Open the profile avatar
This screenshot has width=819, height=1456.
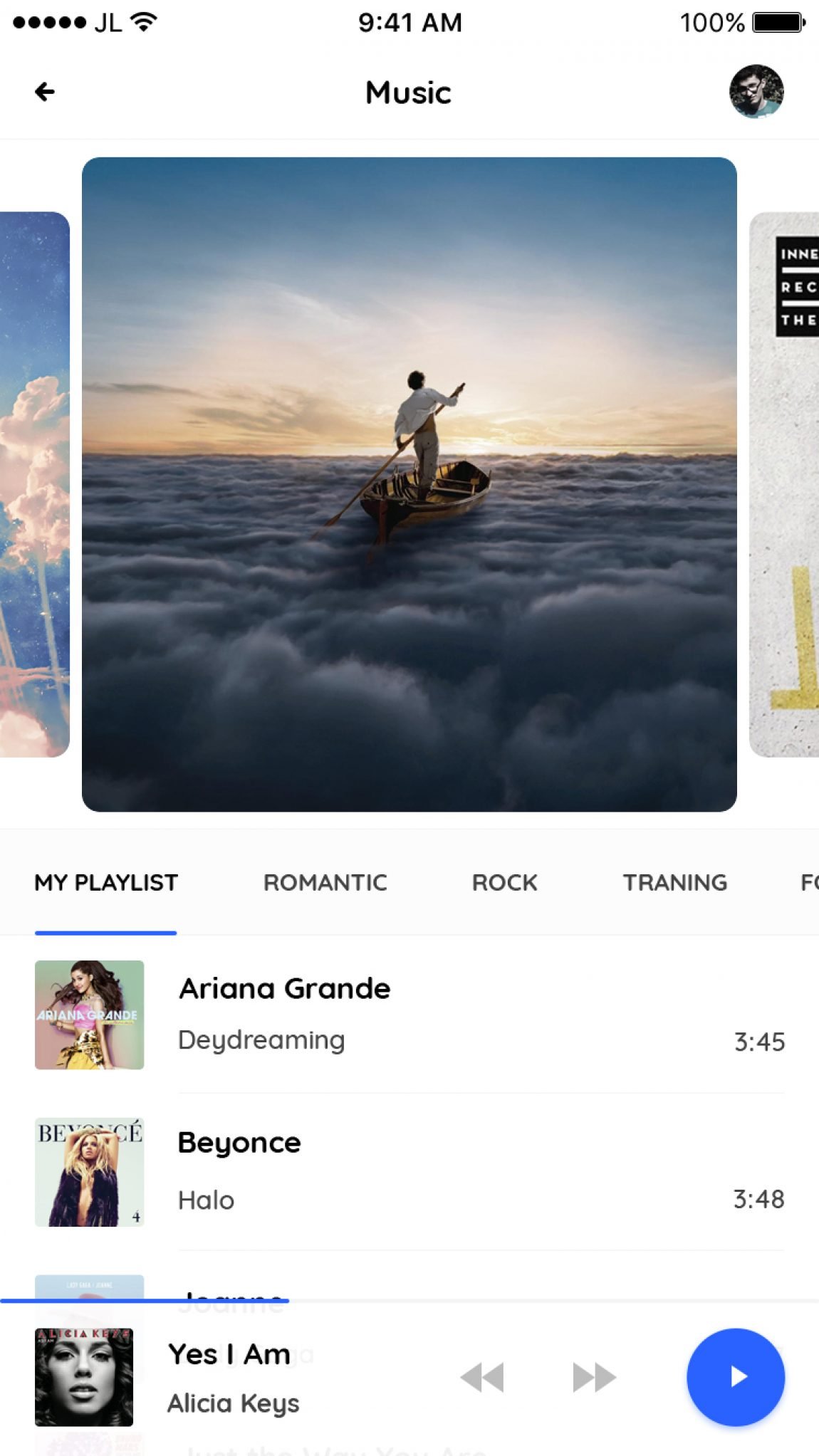click(x=756, y=92)
